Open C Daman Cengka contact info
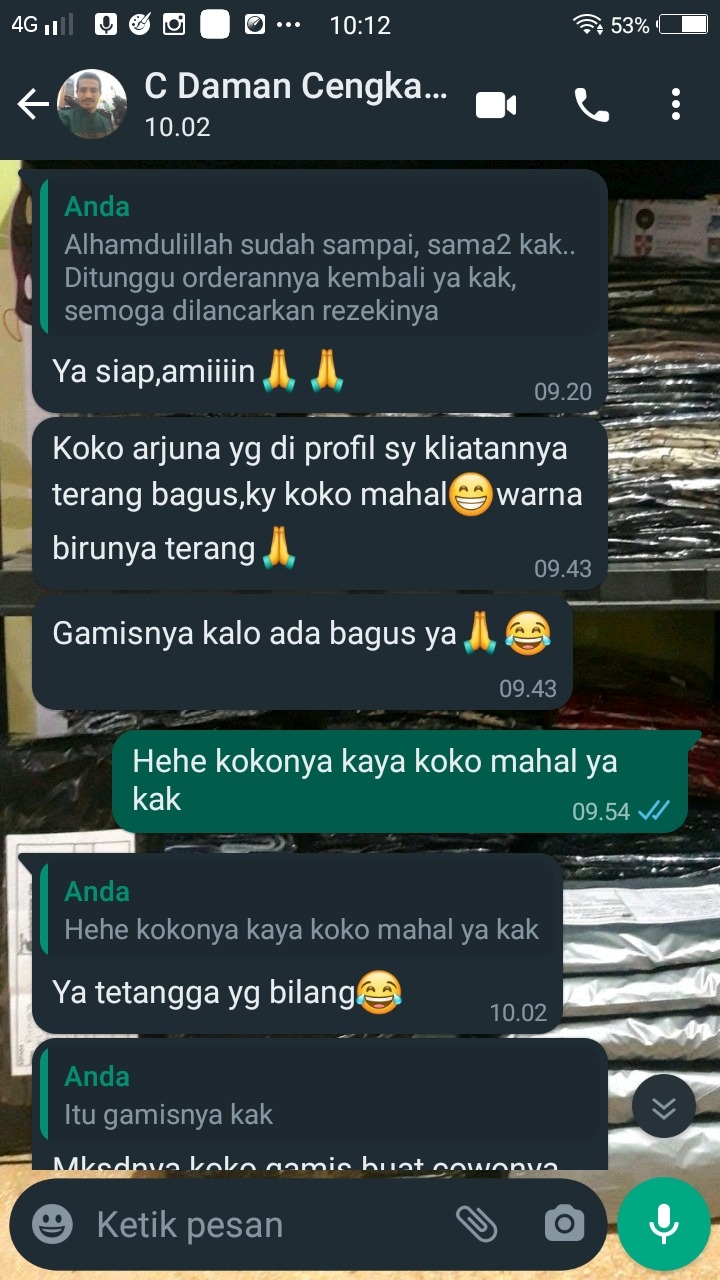Screen dimensions: 720x1280 click(x=296, y=104)
